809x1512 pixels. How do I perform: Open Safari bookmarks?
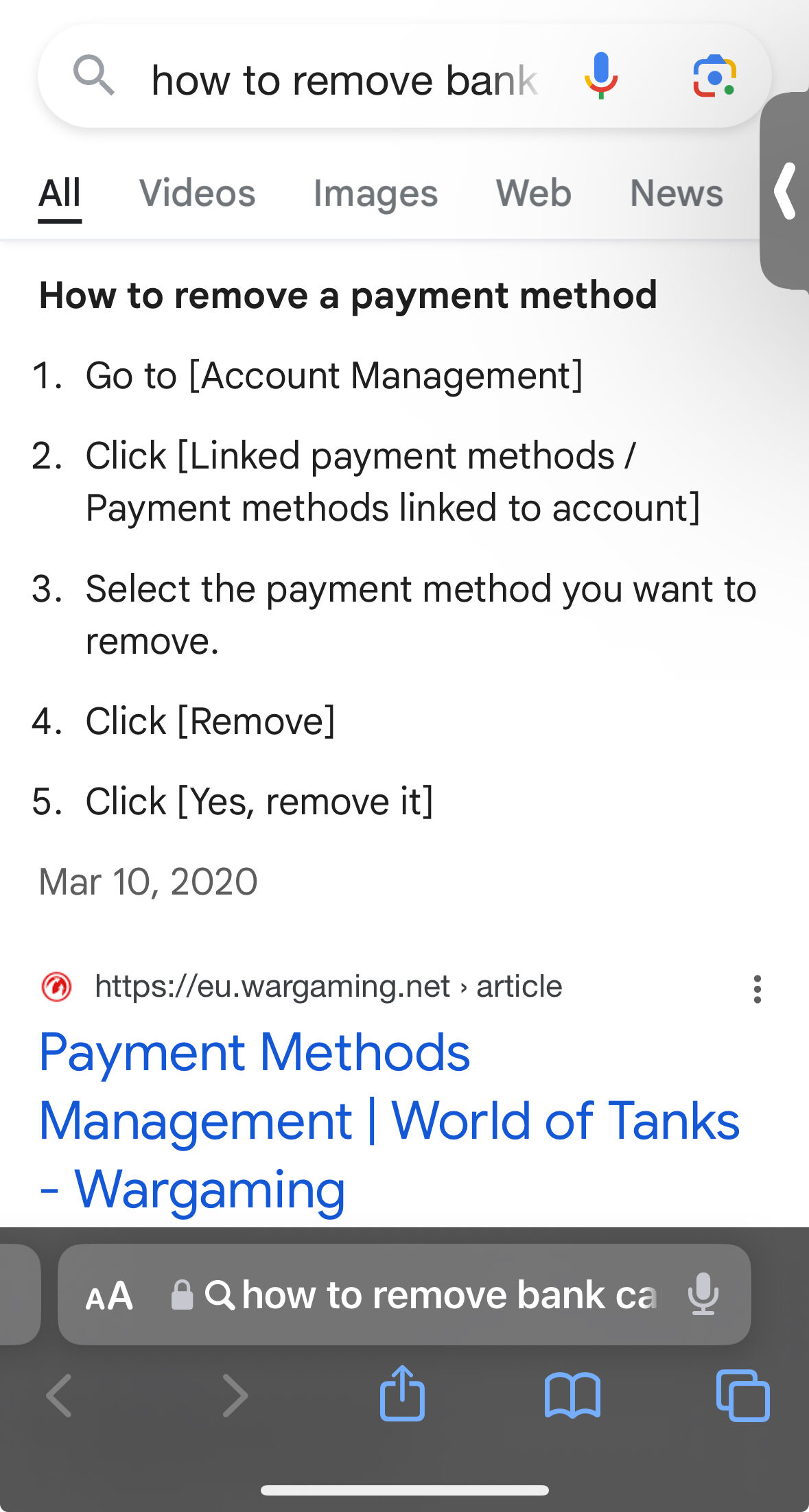[x=572, y=1395]
